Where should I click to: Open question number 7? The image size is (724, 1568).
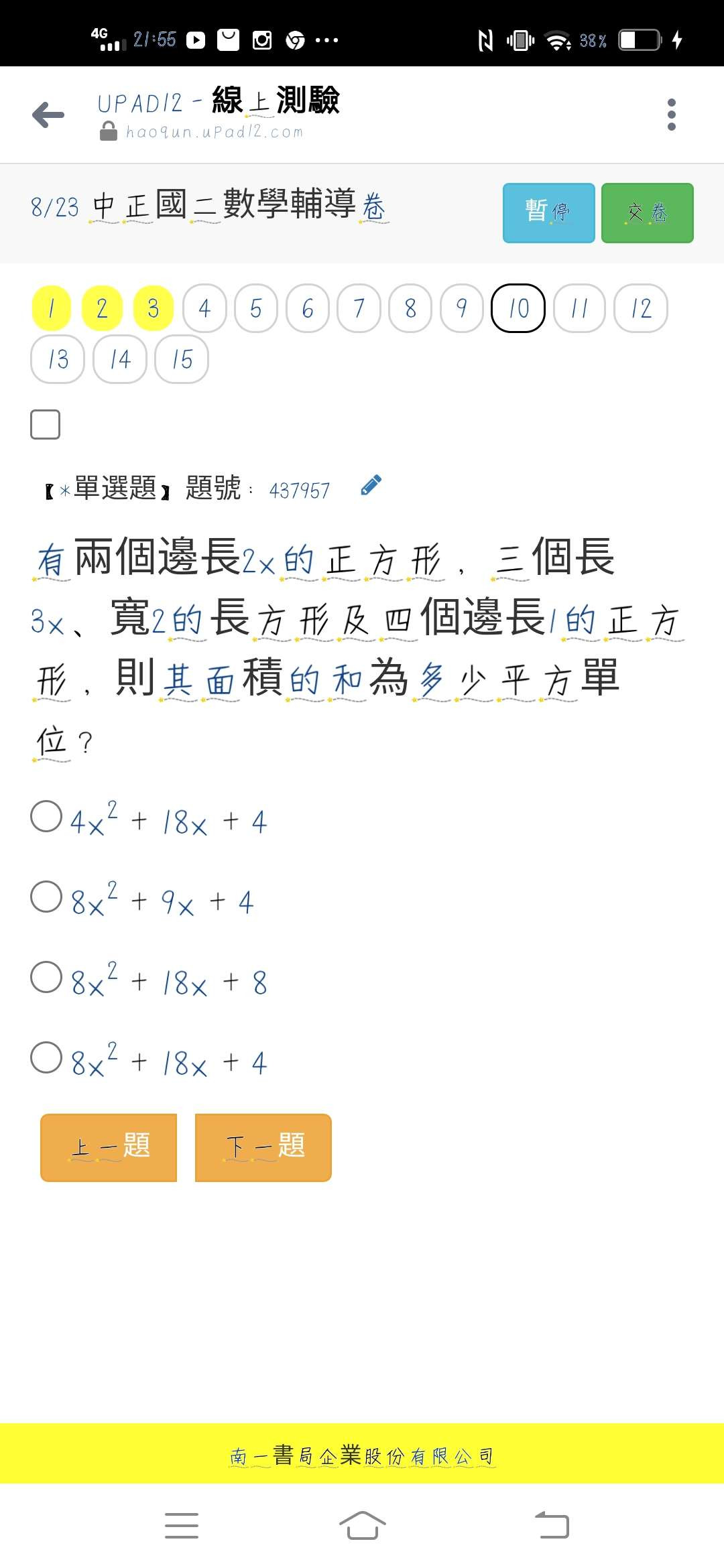click(359, 308)
